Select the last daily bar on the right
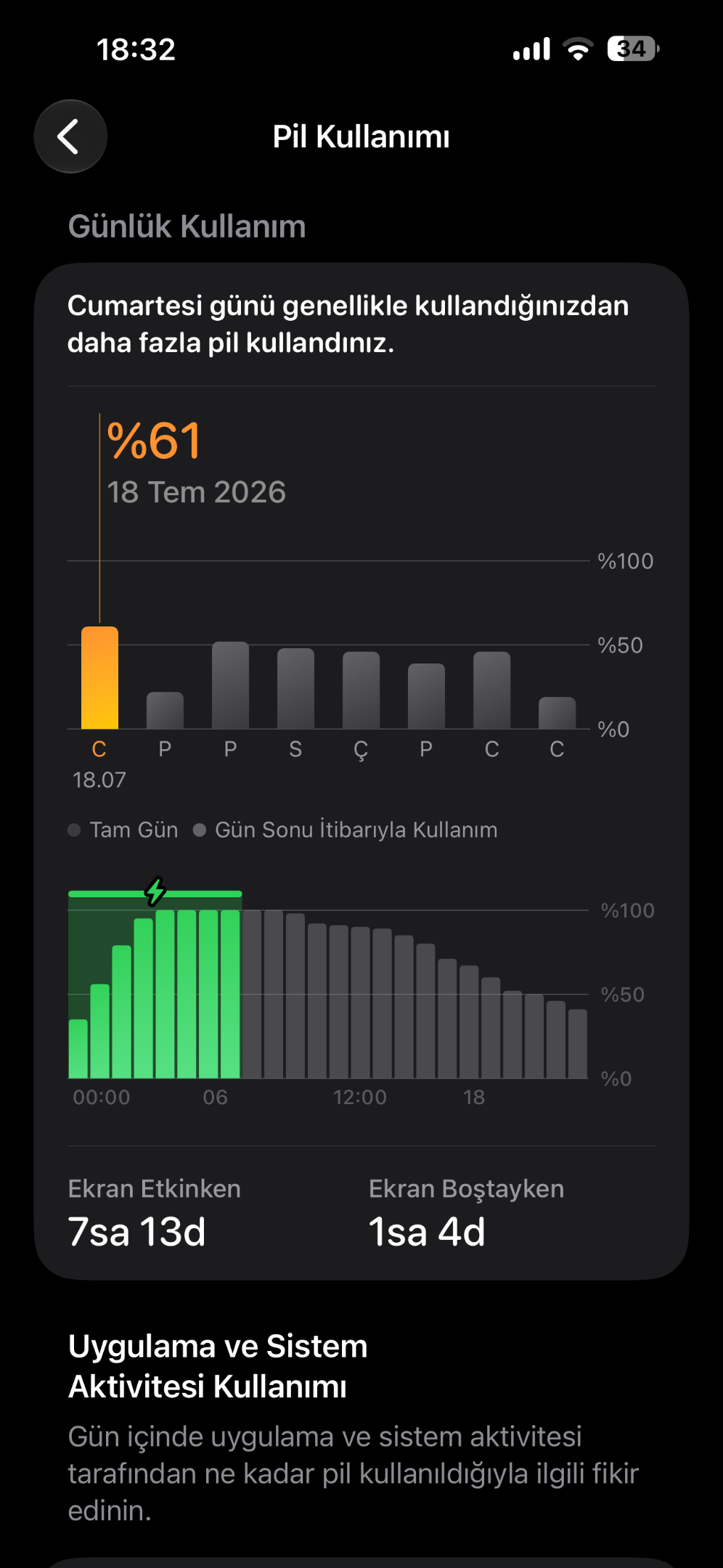The width and height of the screenshot is (723, 1568). (x=557, y=713)
